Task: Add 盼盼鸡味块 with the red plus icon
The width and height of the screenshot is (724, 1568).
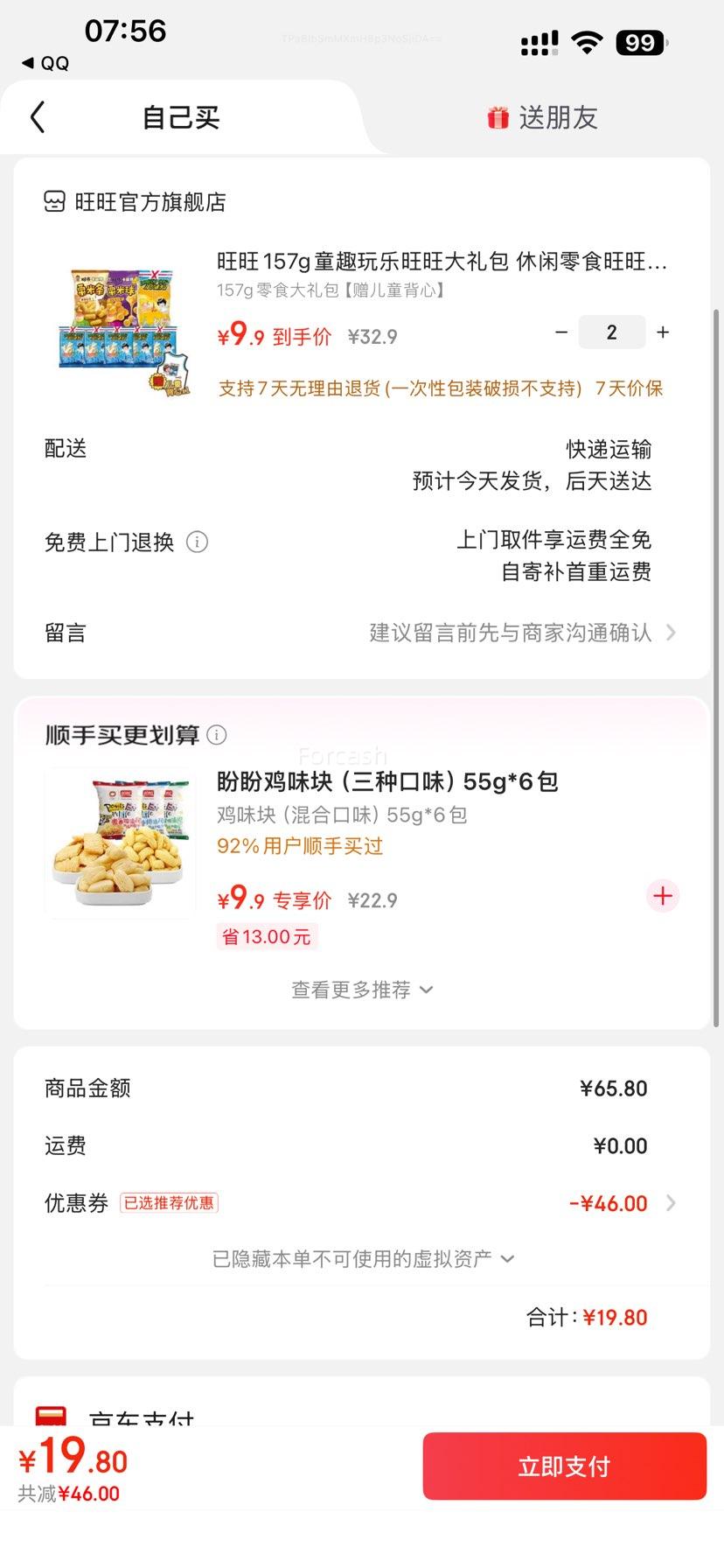Action: point(663,896)
